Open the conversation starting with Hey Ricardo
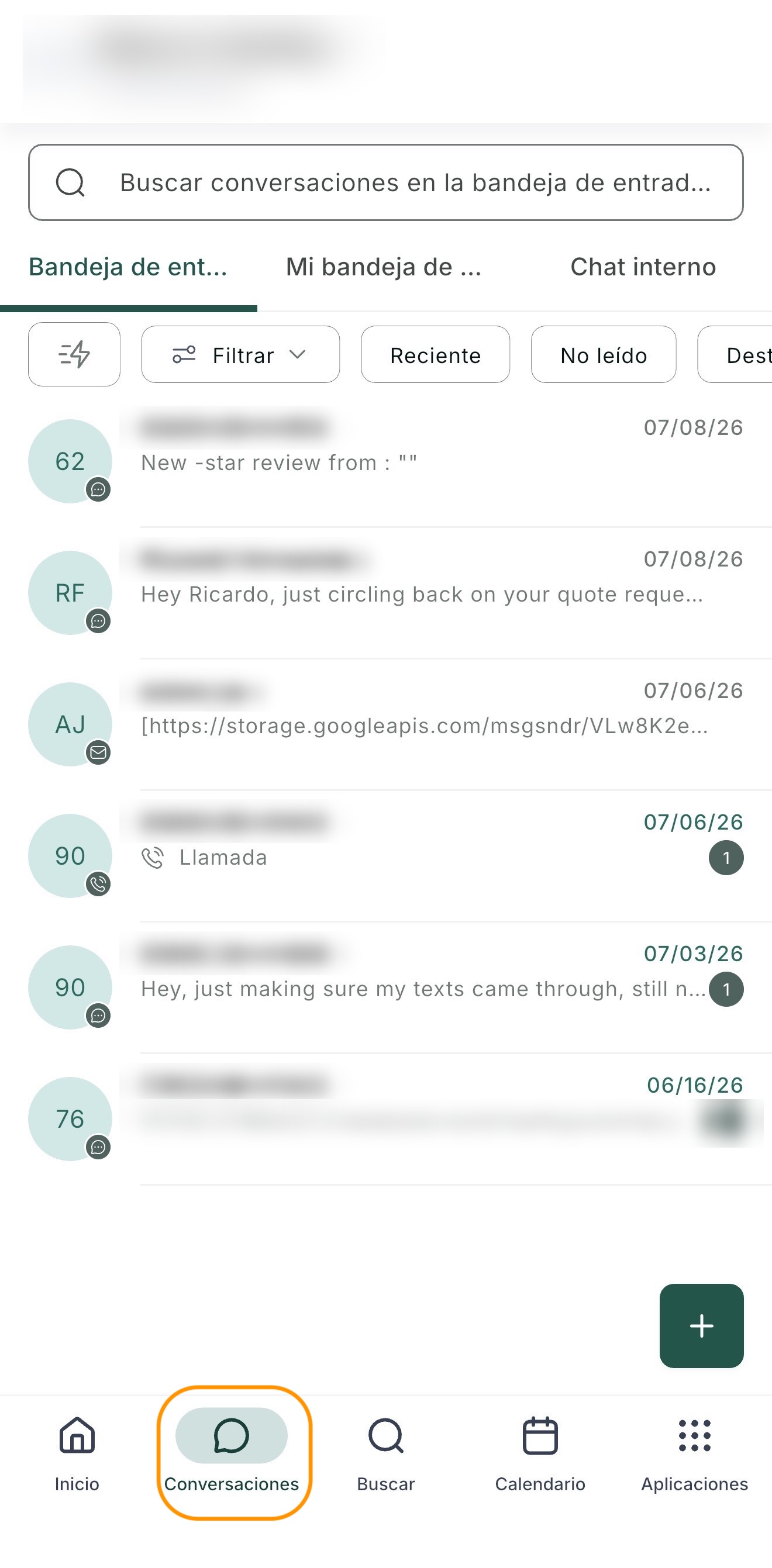772x1568 pixels. [x=386, y=592]
